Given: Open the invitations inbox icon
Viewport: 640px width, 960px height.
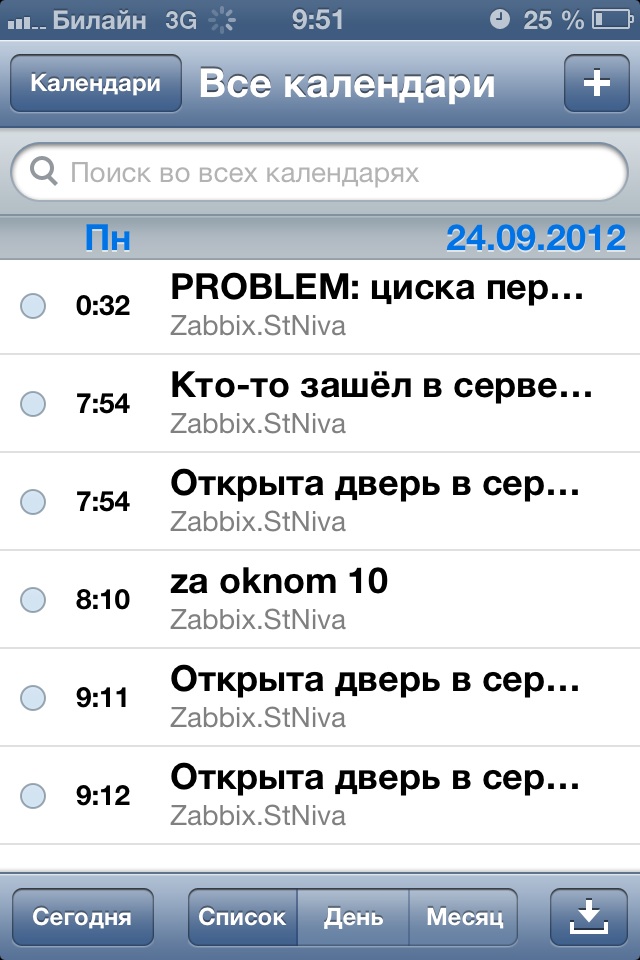Looking at the screenshot, I should 589,917.
